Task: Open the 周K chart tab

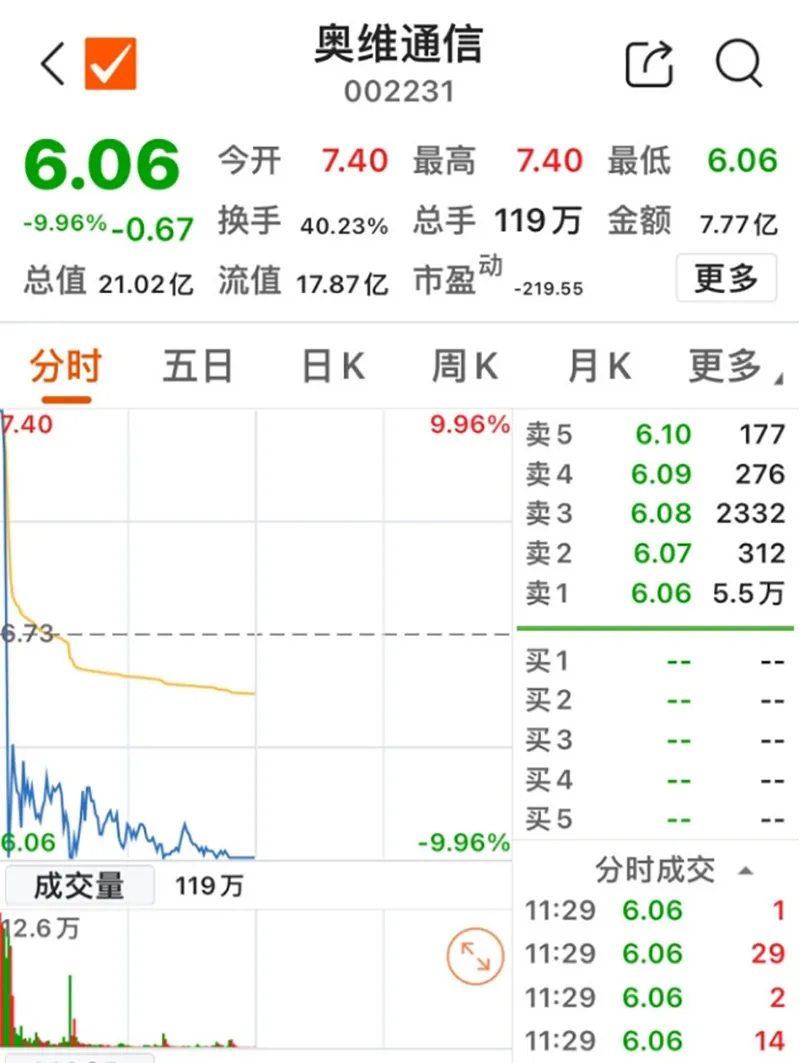Action: pos(464,367)
